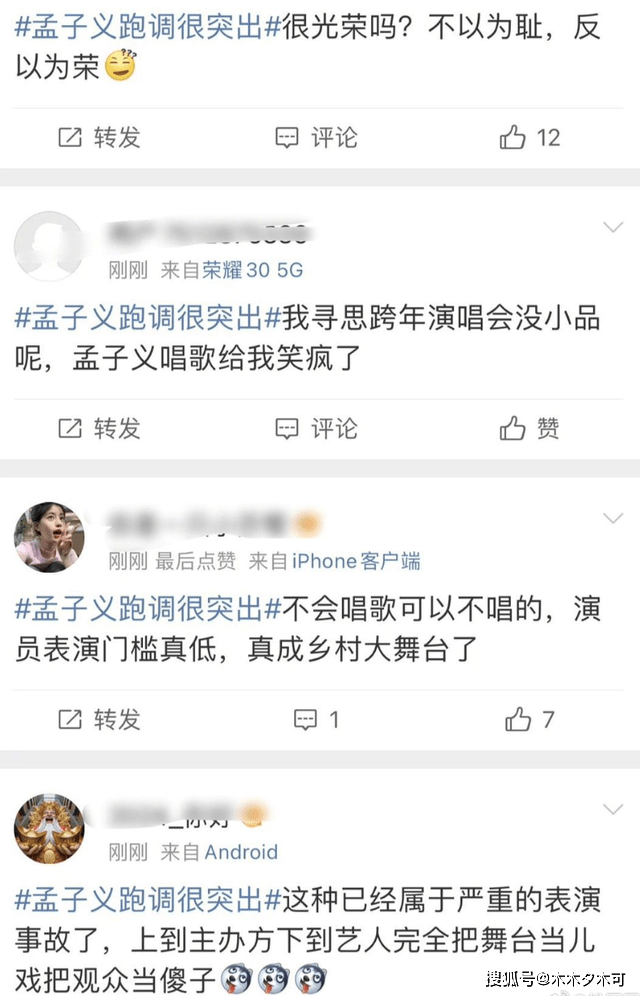Viewport: 640px width, 996px height.
Task: Like the post with 12 likes
Action: click(x=530, y=137)
